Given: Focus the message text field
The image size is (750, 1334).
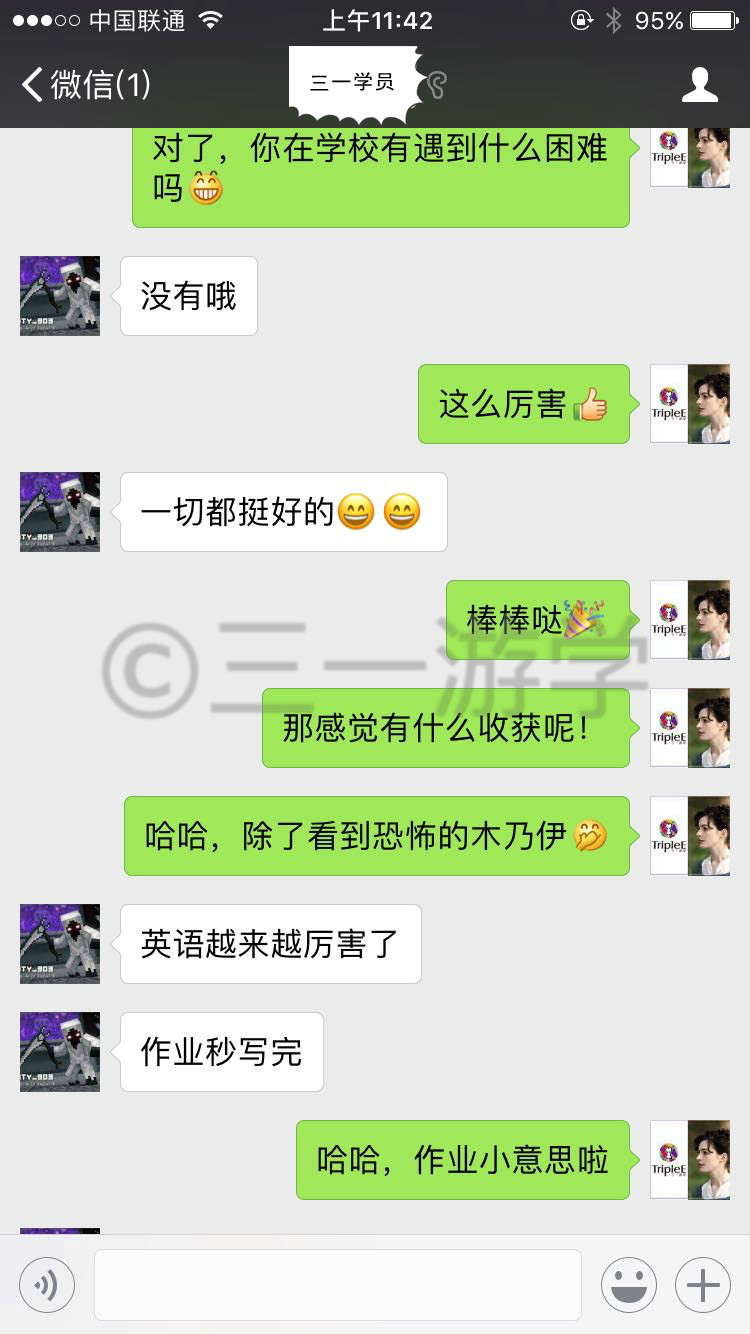Looking at the screenshot, I should (338, 1285).
